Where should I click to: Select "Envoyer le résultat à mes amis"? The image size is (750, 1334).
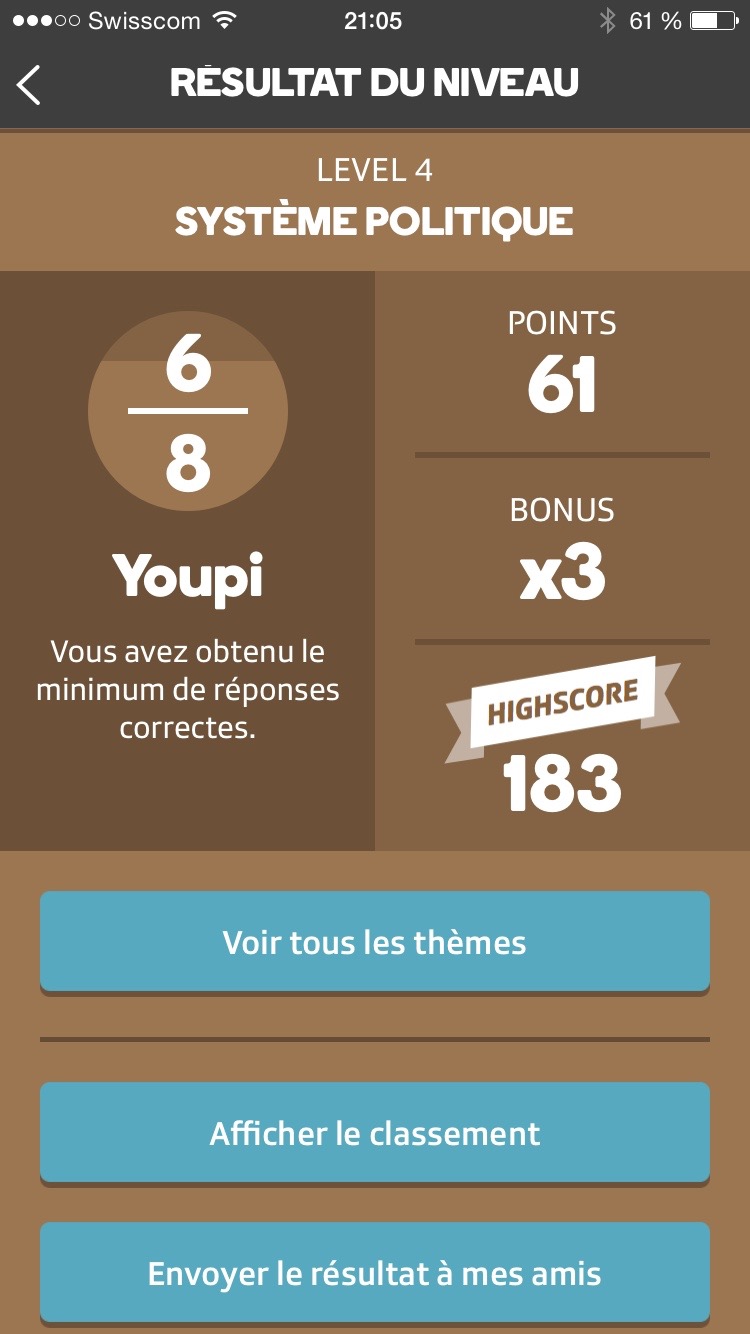tap(375, 1273)
